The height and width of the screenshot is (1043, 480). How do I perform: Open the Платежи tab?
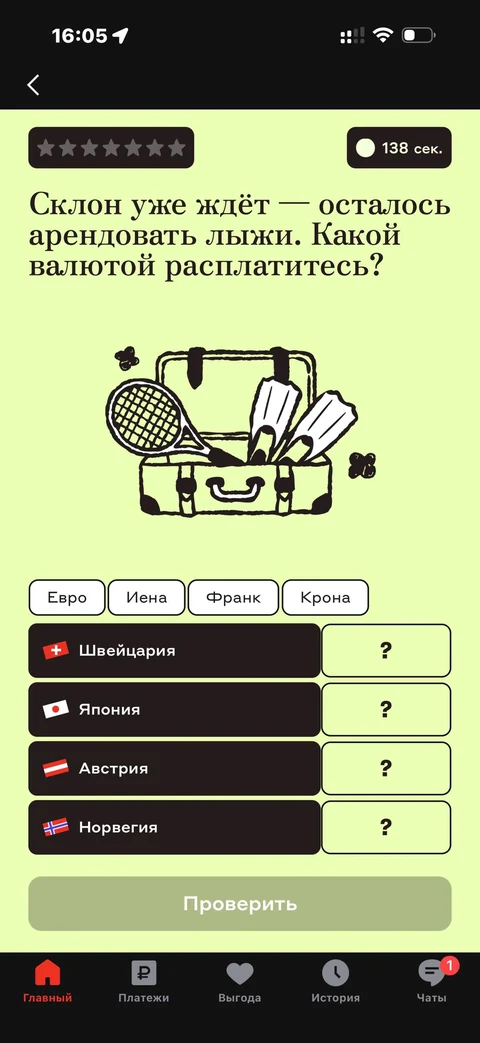[x=144, y=981]
